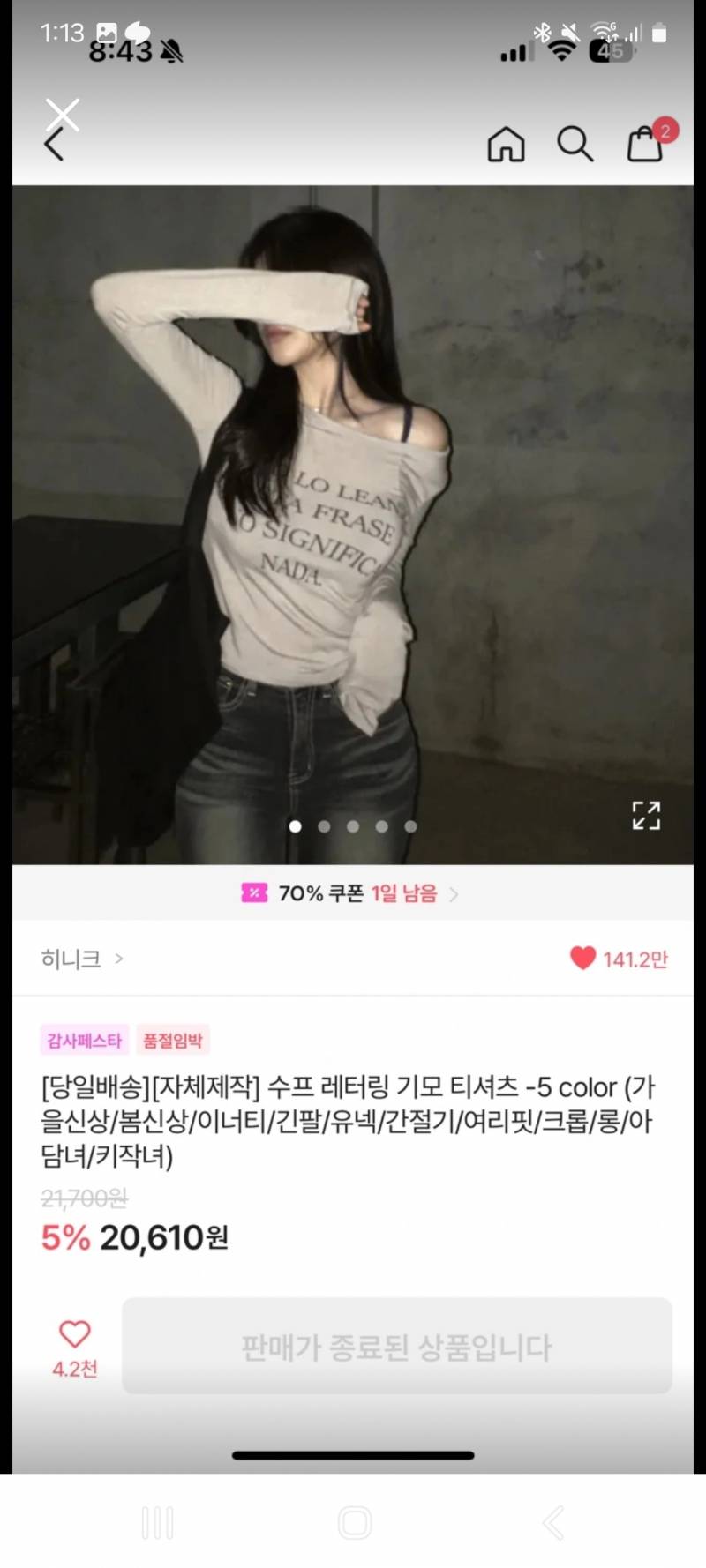Open 히니크 brand page via chevron
This screenshot has height=1568, width=706.
click(119, 959)
